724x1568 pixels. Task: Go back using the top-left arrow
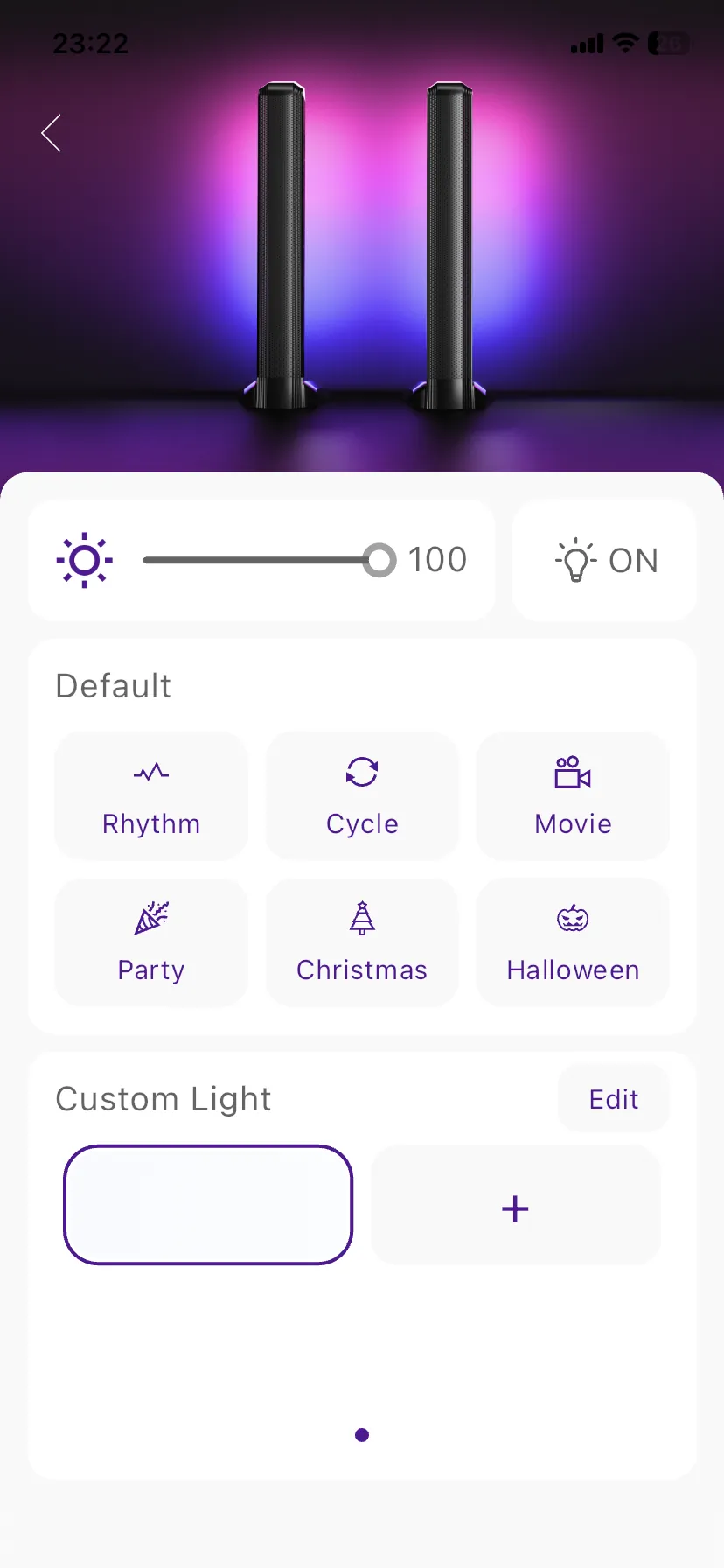coord(52,133)
